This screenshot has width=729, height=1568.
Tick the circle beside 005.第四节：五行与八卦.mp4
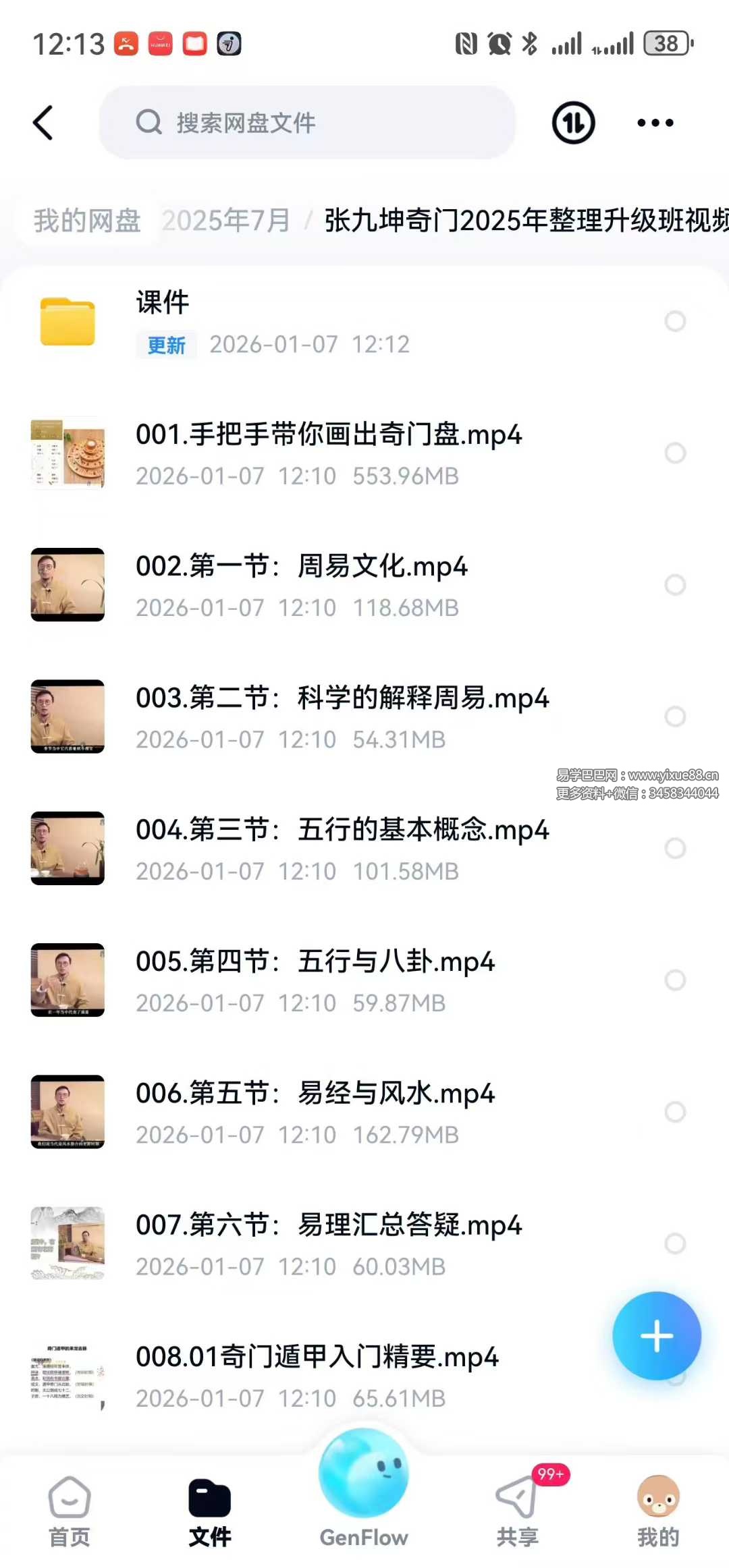coord(675,980)
